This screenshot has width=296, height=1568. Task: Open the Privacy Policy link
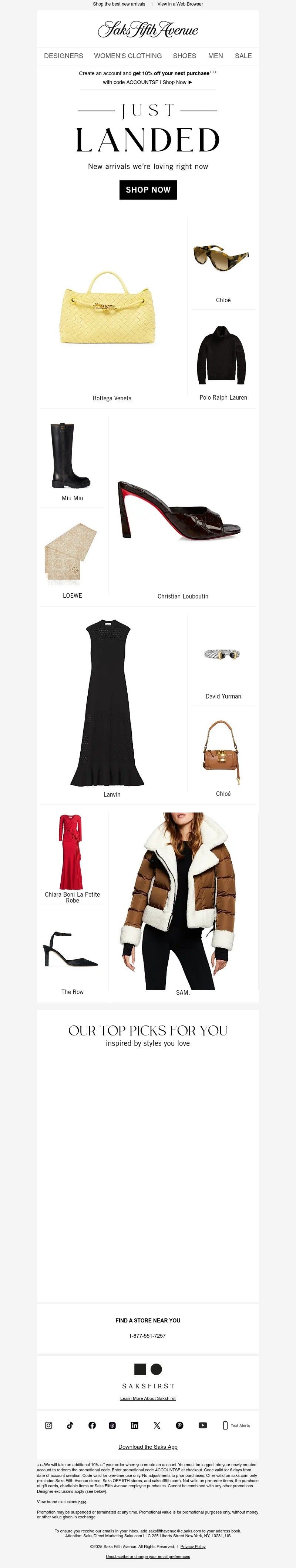pyautogui.click(x=193, y=1546)
